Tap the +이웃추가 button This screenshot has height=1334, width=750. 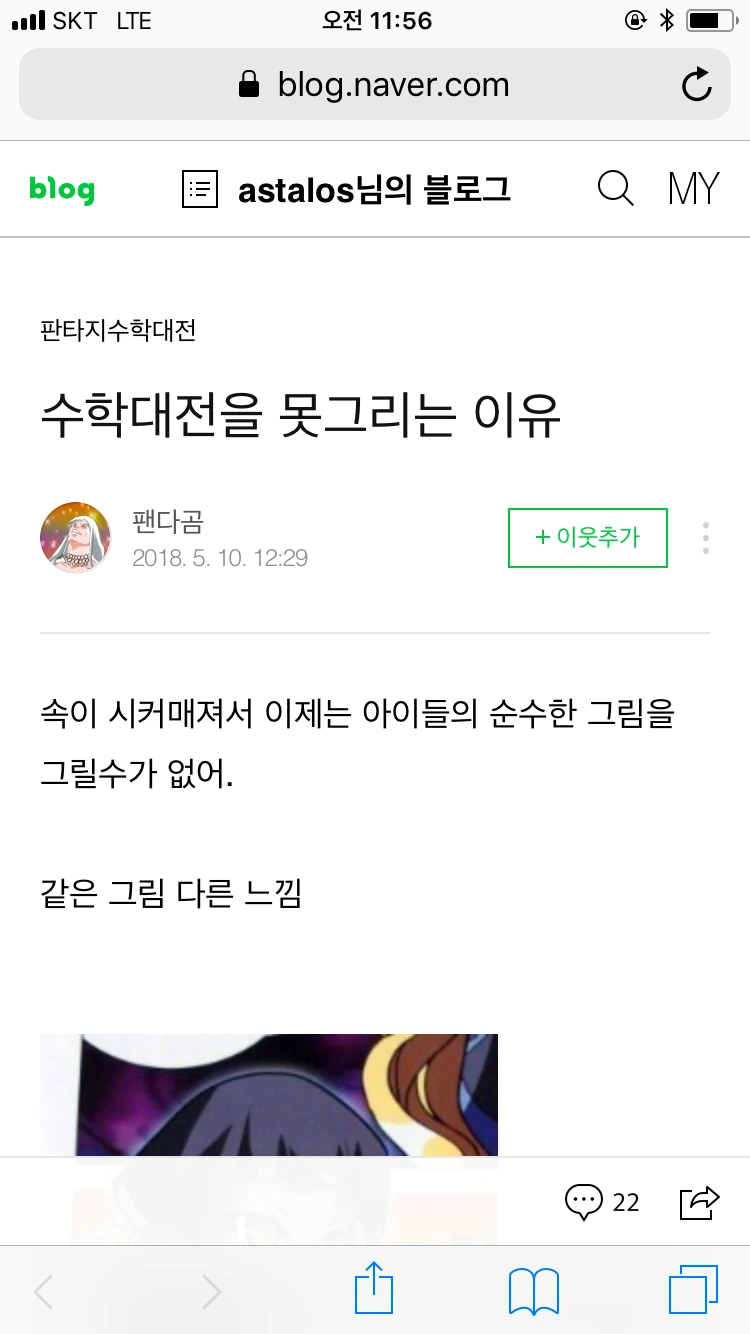588,538
